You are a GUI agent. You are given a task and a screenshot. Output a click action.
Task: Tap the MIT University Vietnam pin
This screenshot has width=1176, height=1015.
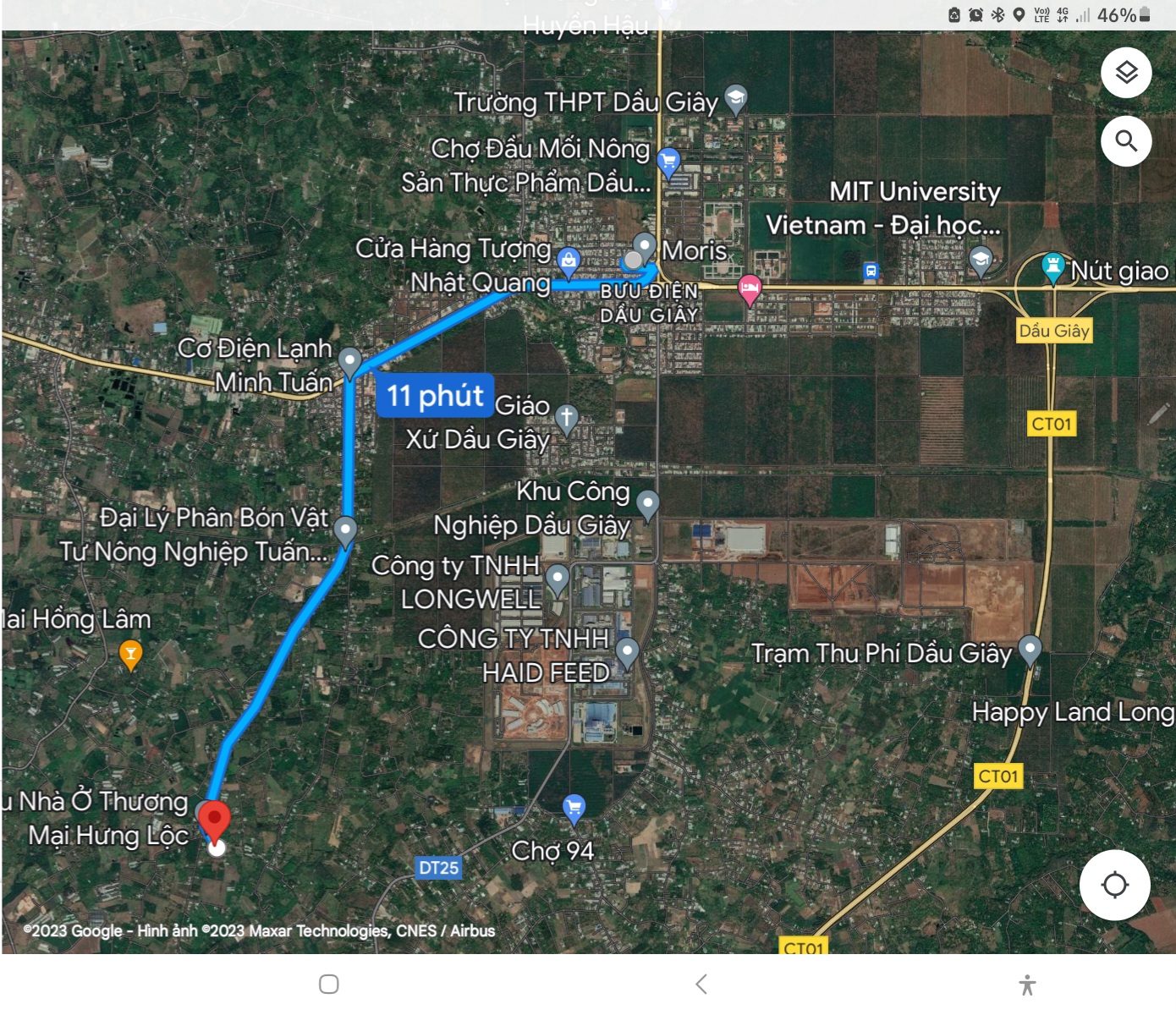pyautogui.click(x=981, y=259)
